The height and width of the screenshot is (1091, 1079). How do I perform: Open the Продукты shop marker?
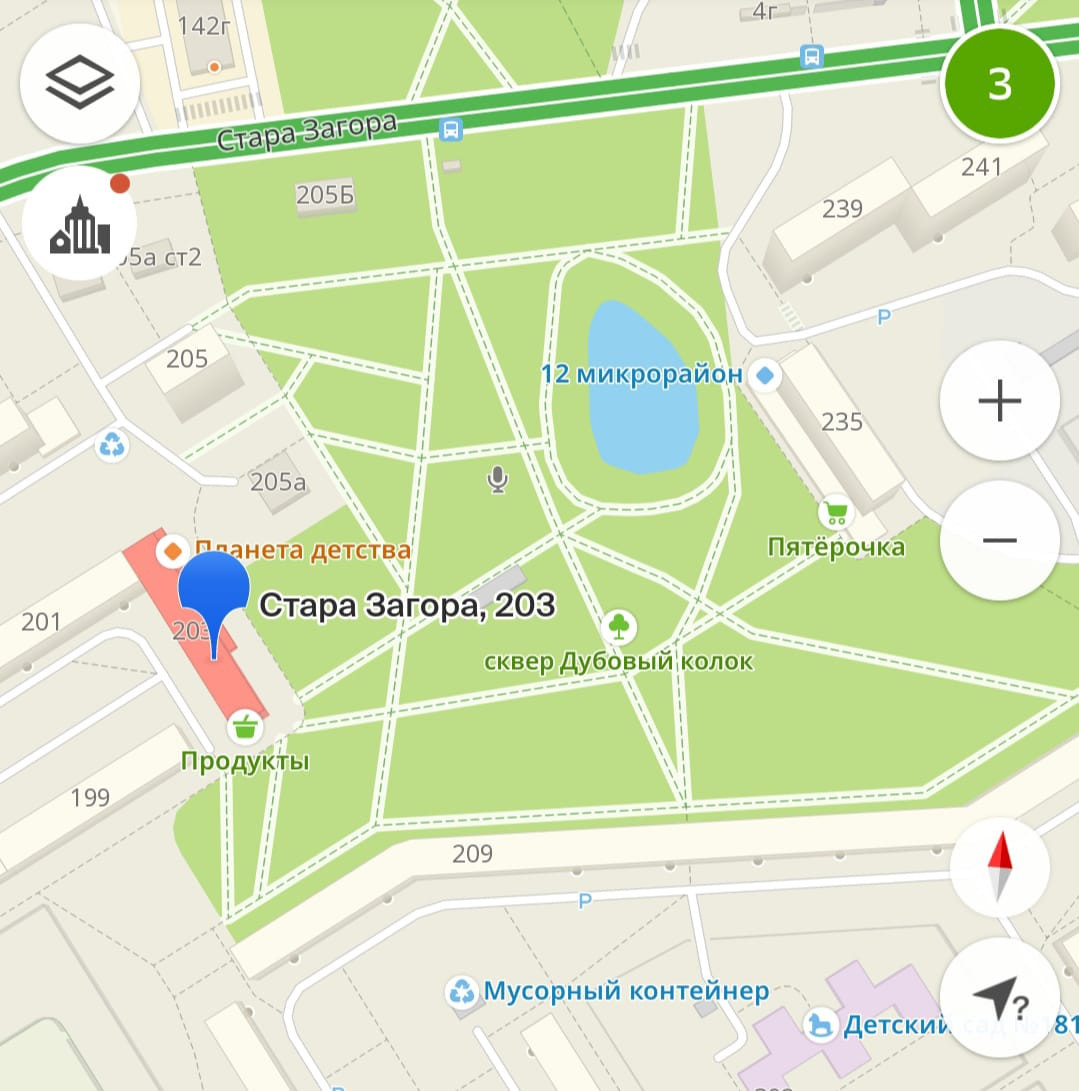pyautogui.click(x=245, y=727)
